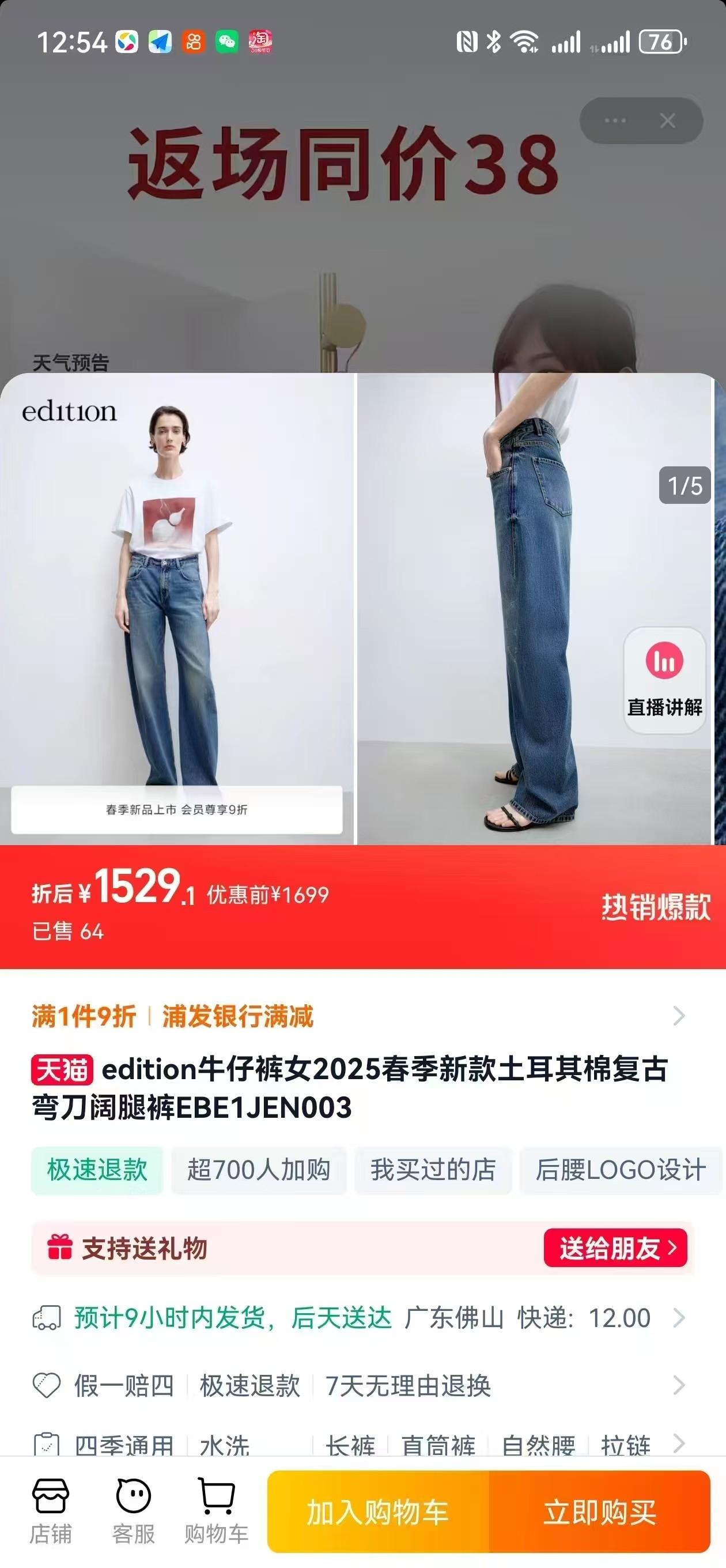The width and height of the screenshot is (726, 1568).
Task: Open shipping details for 广东佛山 delivery
Action: 359,1318
